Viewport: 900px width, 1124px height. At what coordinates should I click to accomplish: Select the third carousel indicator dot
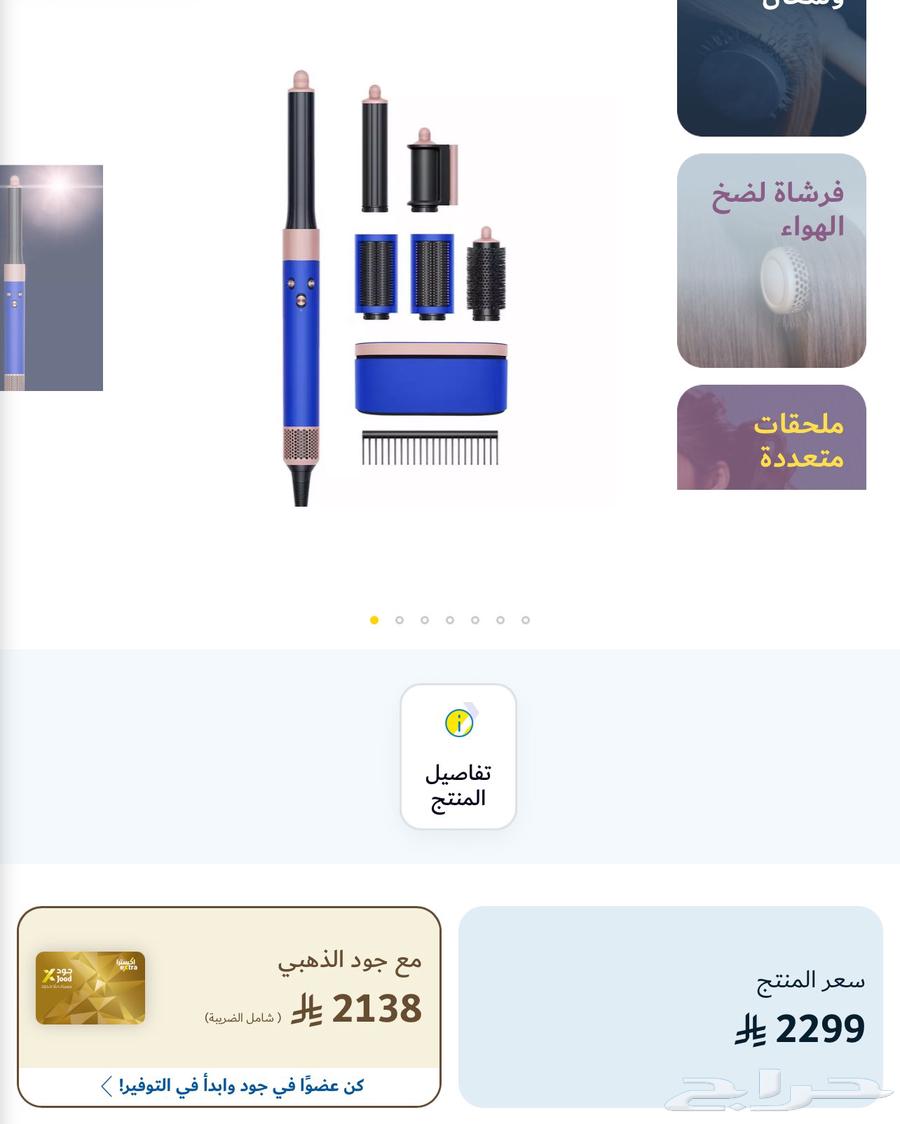pyautogui.click(x=424, y=620)
